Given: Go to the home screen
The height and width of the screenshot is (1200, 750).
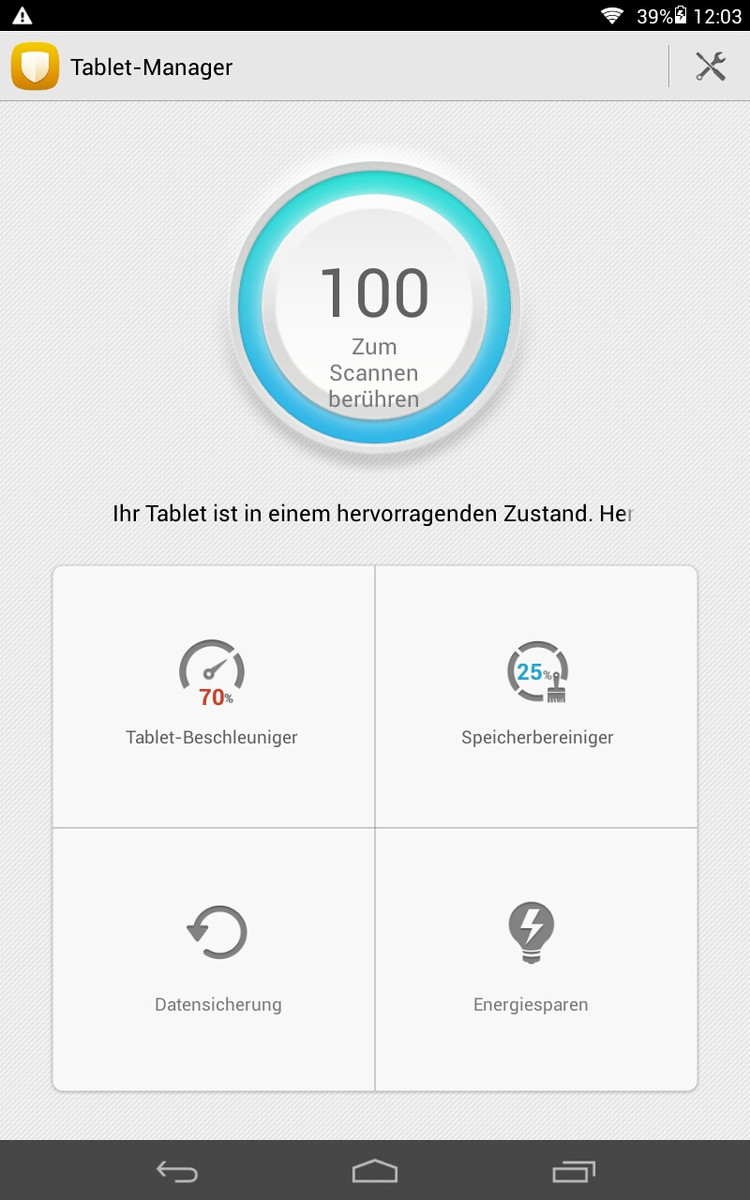Looking at the screenshot, I should tap(375, 1171).
